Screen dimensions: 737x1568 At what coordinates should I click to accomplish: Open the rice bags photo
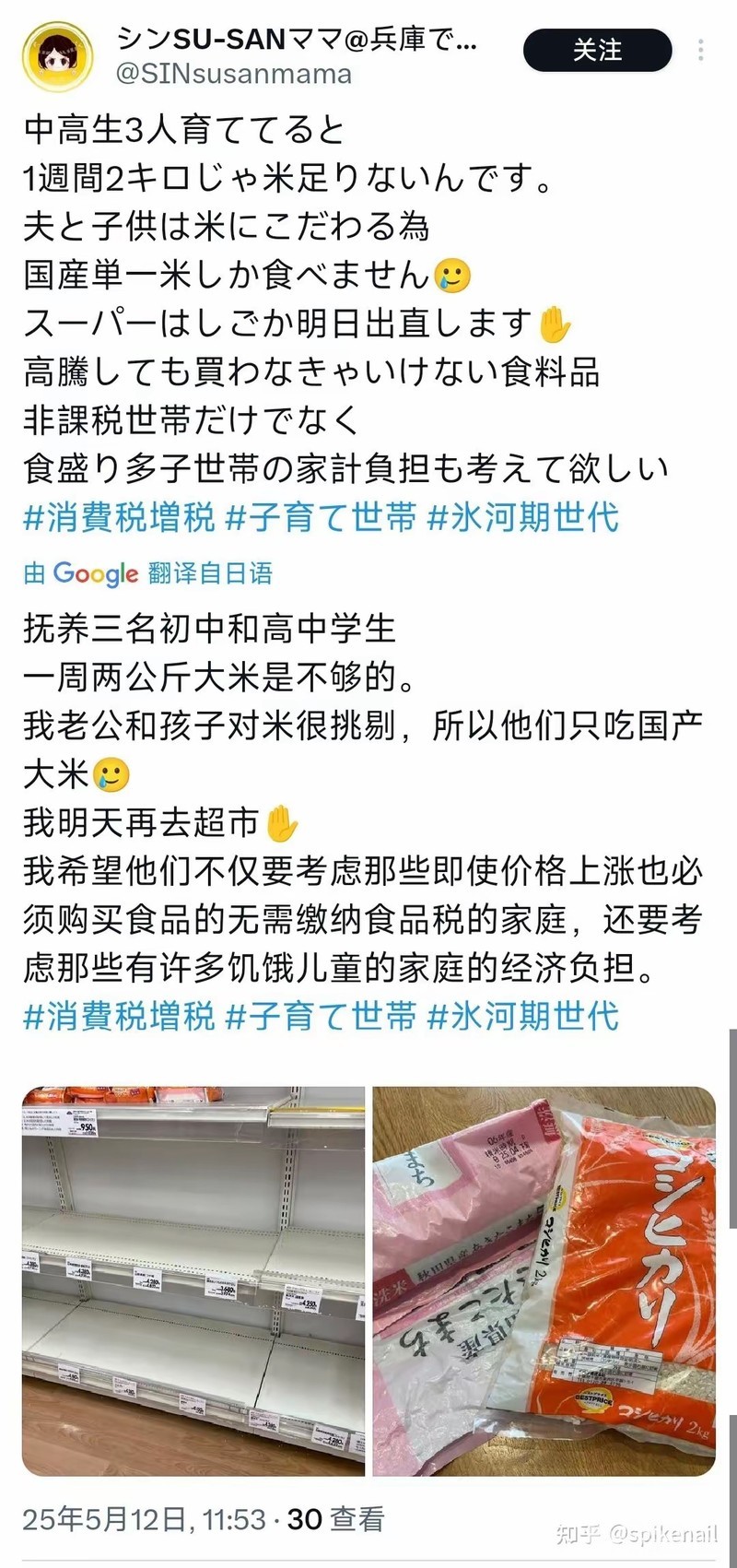tap(544, 1280)
